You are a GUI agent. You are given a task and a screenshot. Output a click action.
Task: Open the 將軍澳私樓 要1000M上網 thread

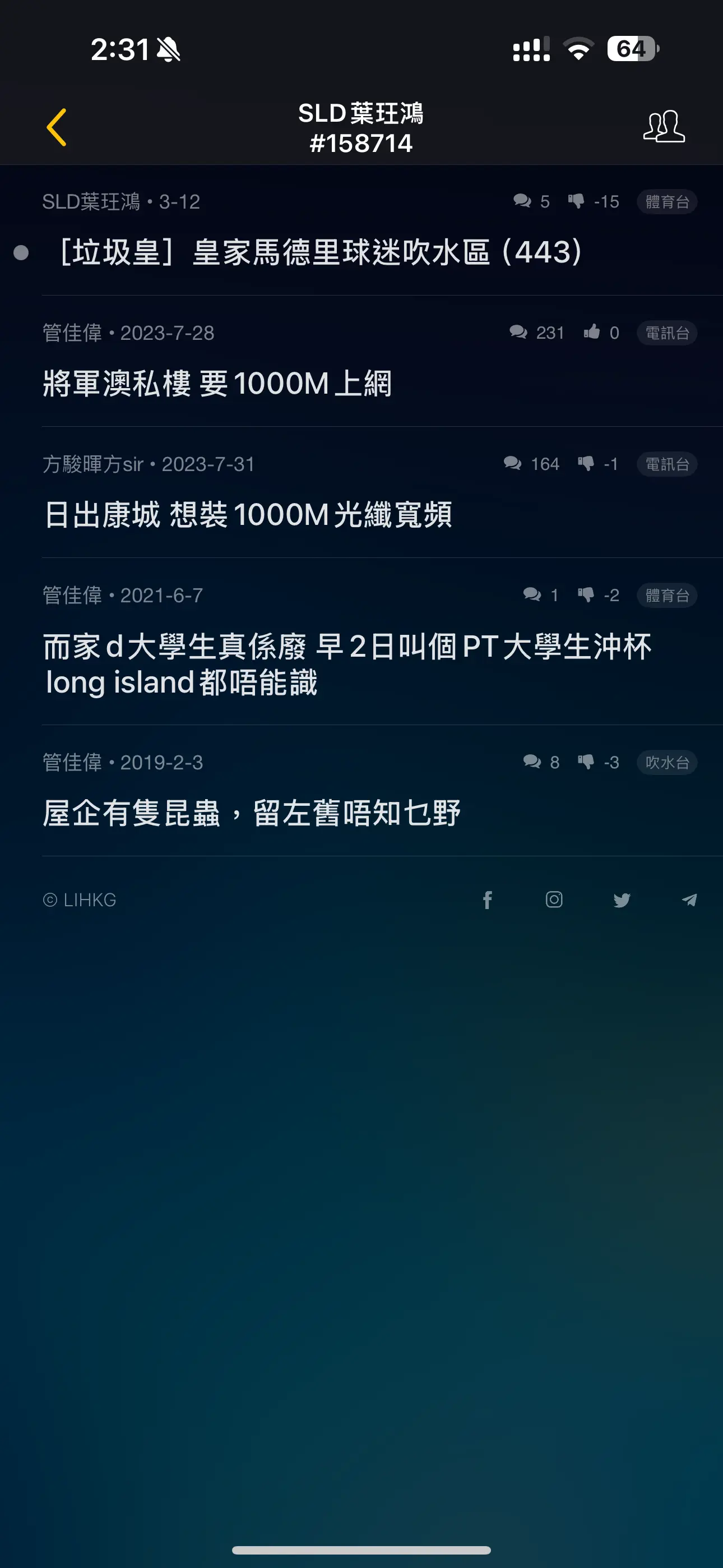(361, 362)
